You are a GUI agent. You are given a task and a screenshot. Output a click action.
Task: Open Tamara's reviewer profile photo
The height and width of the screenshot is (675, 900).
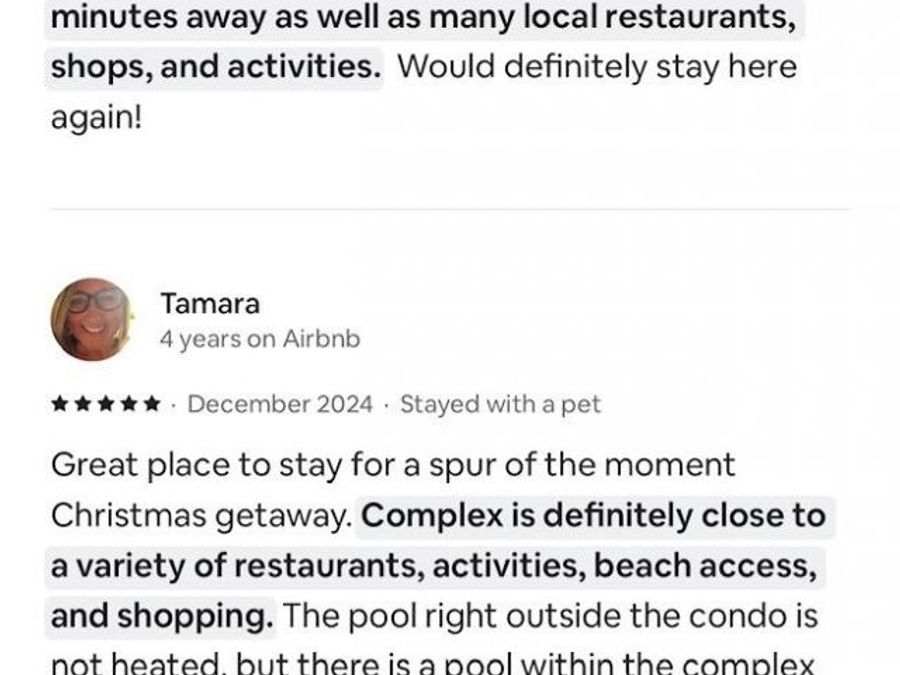tap(92, 319)
